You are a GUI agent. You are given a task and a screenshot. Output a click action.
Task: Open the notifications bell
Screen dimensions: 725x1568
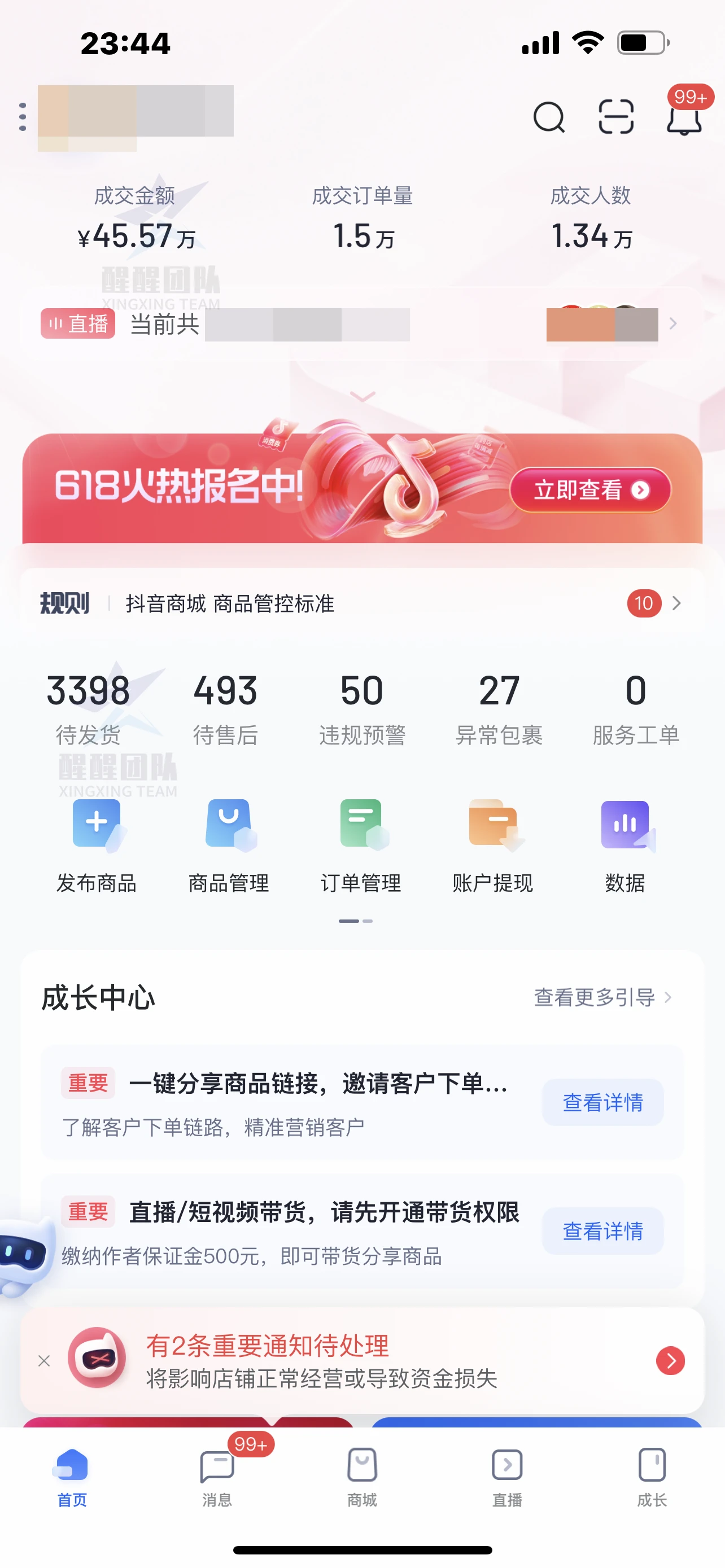coord(684,117)
